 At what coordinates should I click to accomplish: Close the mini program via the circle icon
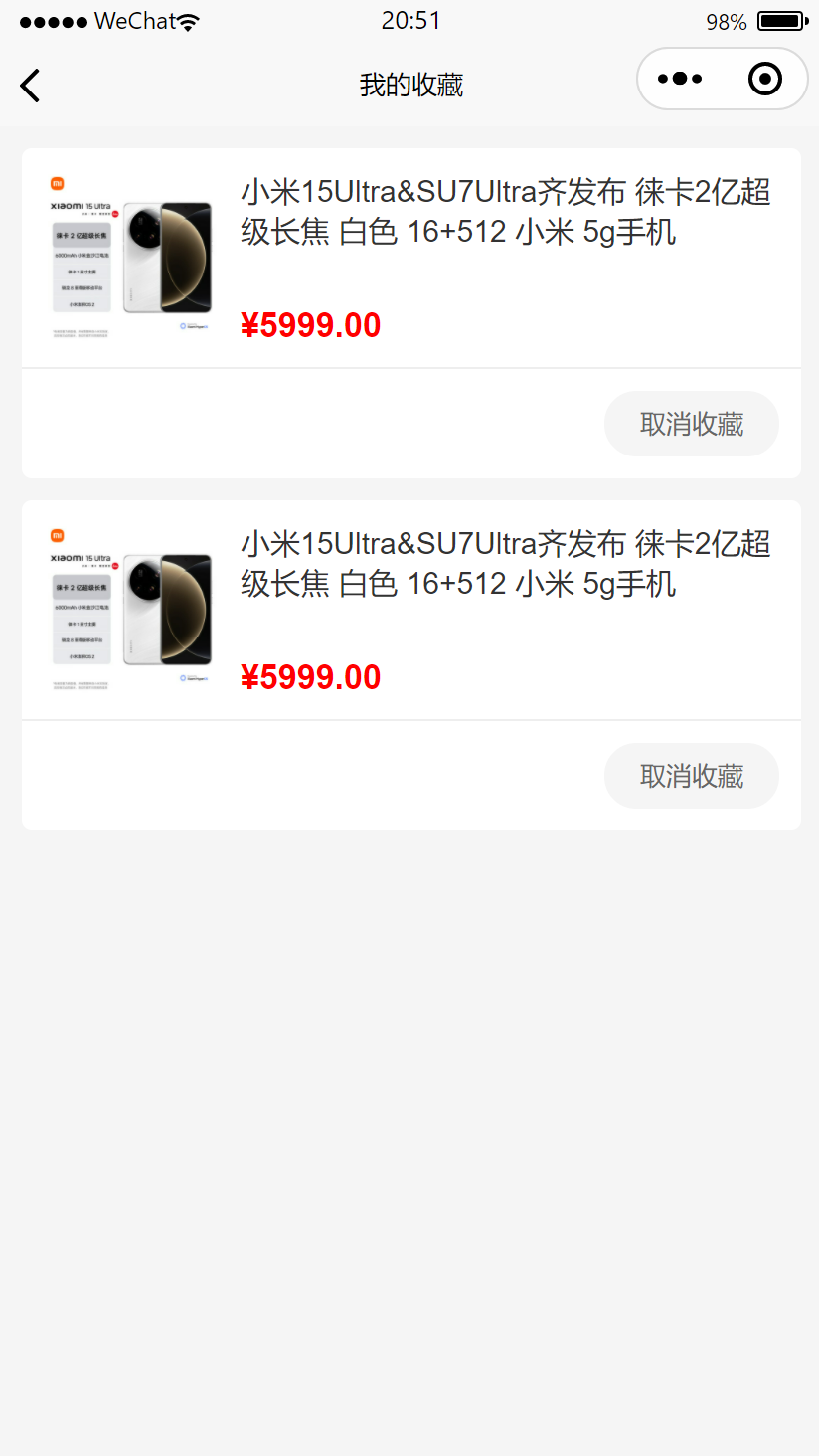tap(764, 79)
